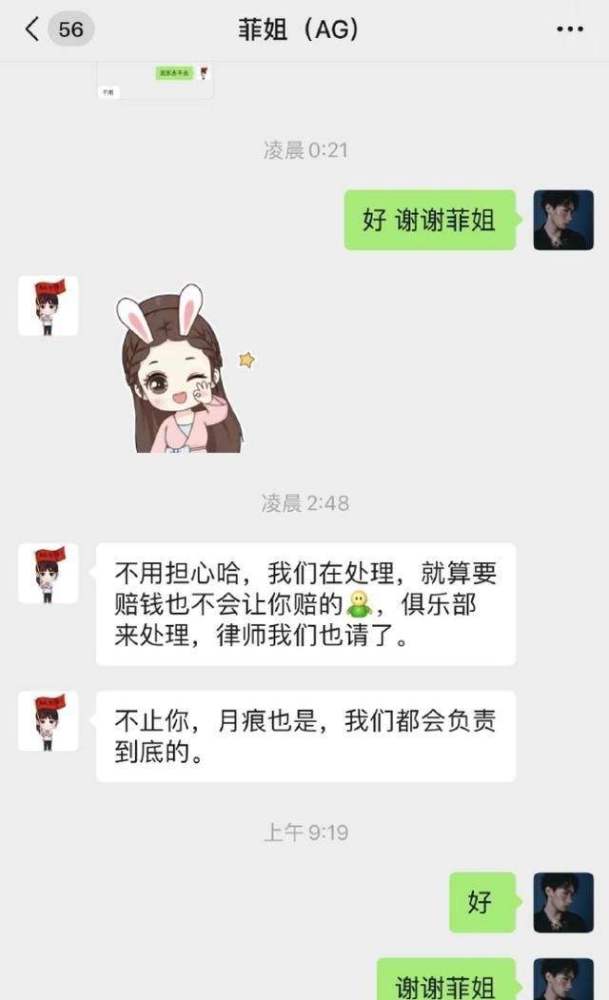Open the forwarded chat history thumbnail
The height and width of the screenshot is (1000, 609).
pos(155,80)
